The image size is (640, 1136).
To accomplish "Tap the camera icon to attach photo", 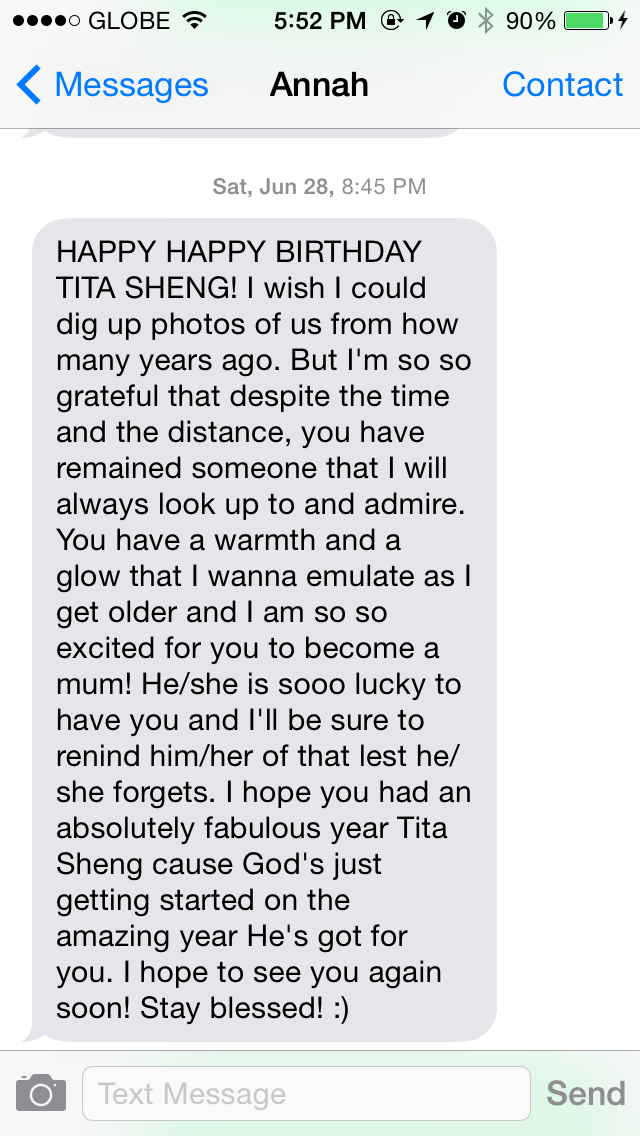I will pyautogui.click(x=41, y=1093).
